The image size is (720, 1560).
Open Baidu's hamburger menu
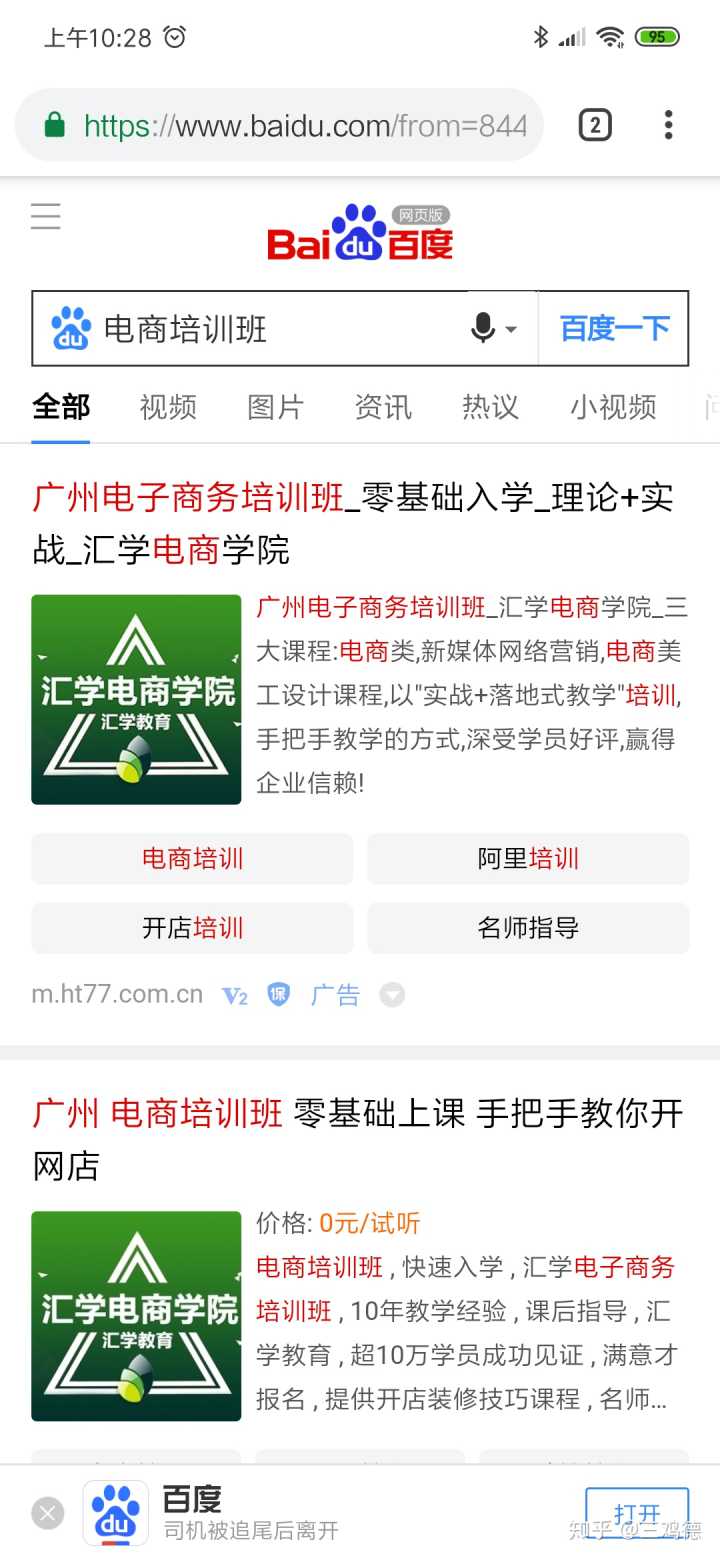coord(46,216)
